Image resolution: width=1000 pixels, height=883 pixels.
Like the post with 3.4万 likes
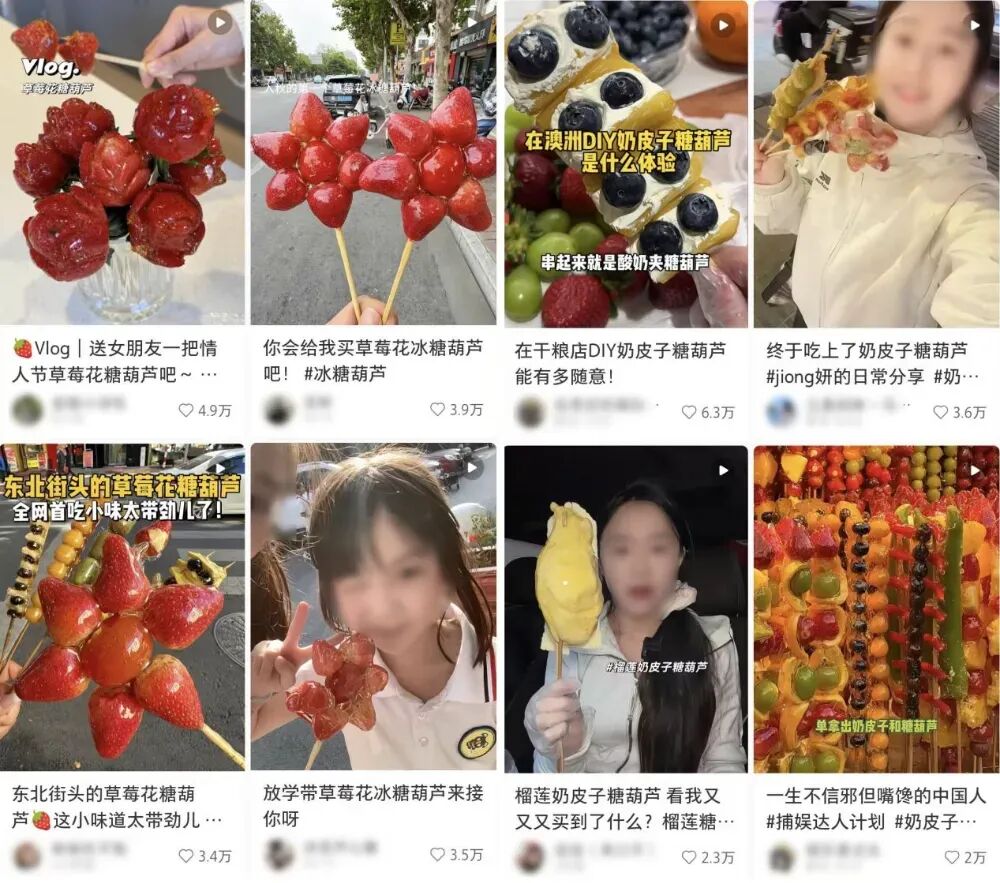point(186,856)
